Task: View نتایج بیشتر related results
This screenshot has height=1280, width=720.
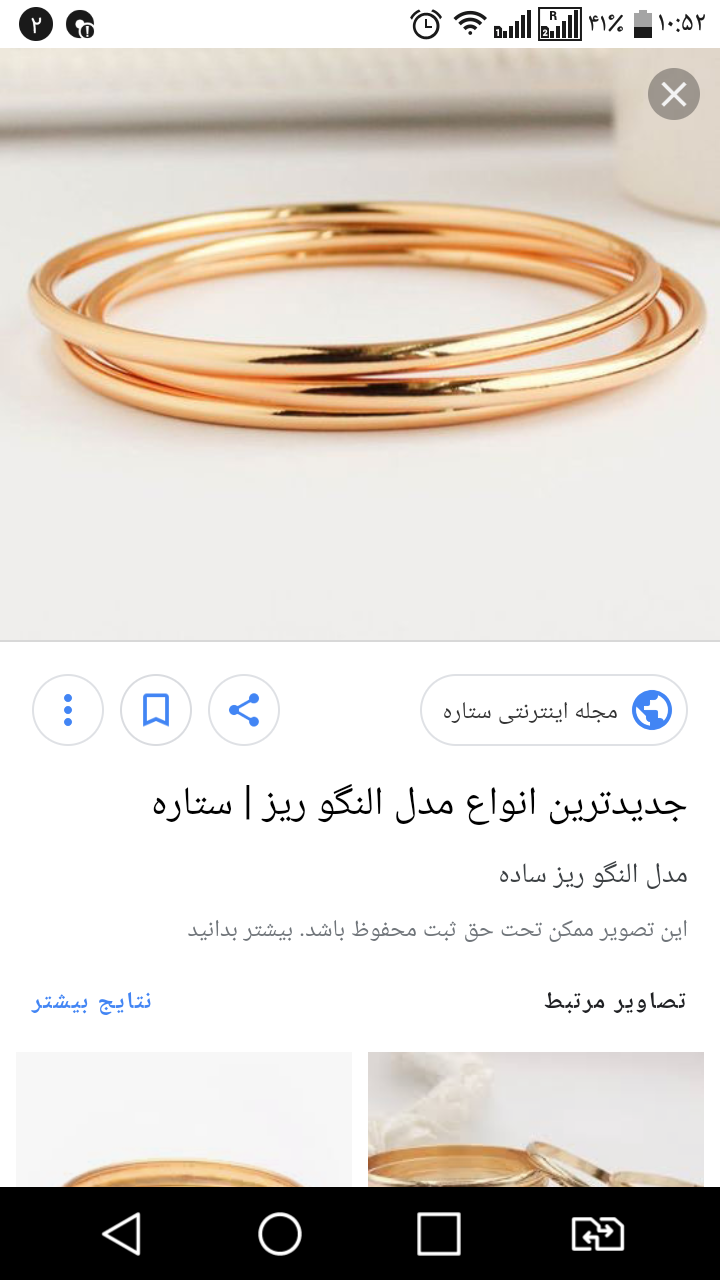Action: point(92,1001)
